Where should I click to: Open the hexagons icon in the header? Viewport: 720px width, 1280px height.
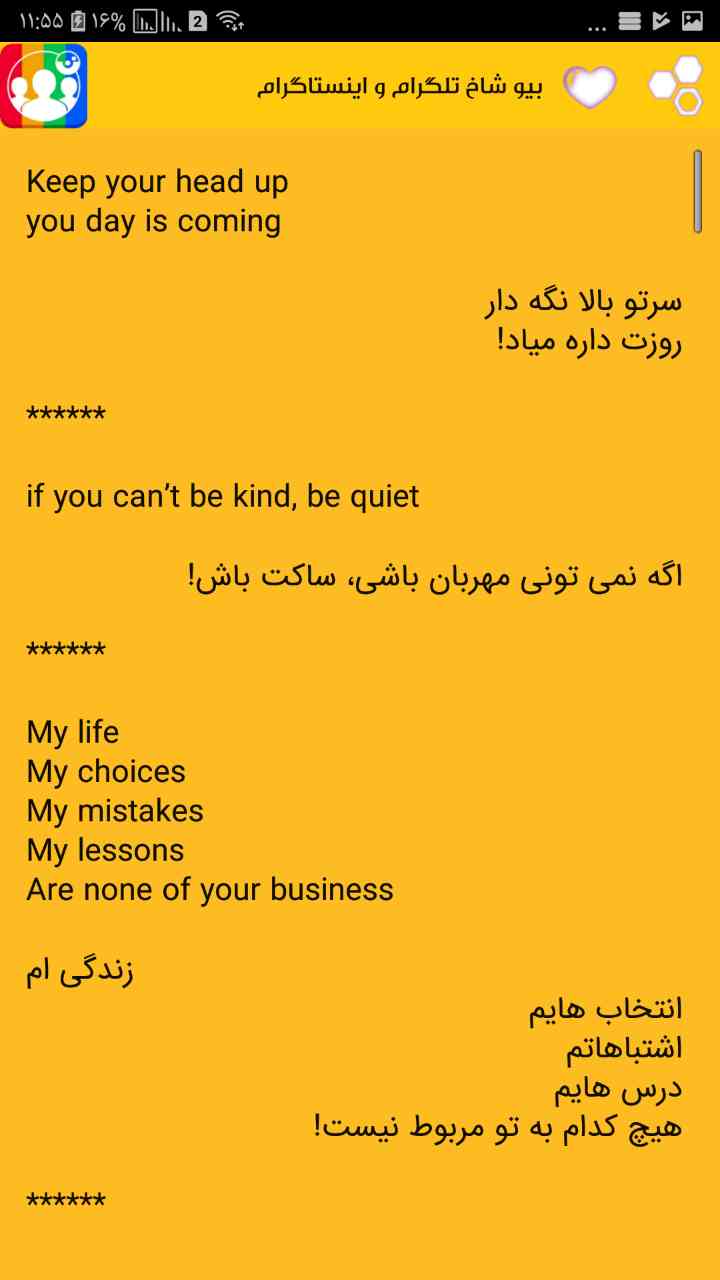point(677,86)
